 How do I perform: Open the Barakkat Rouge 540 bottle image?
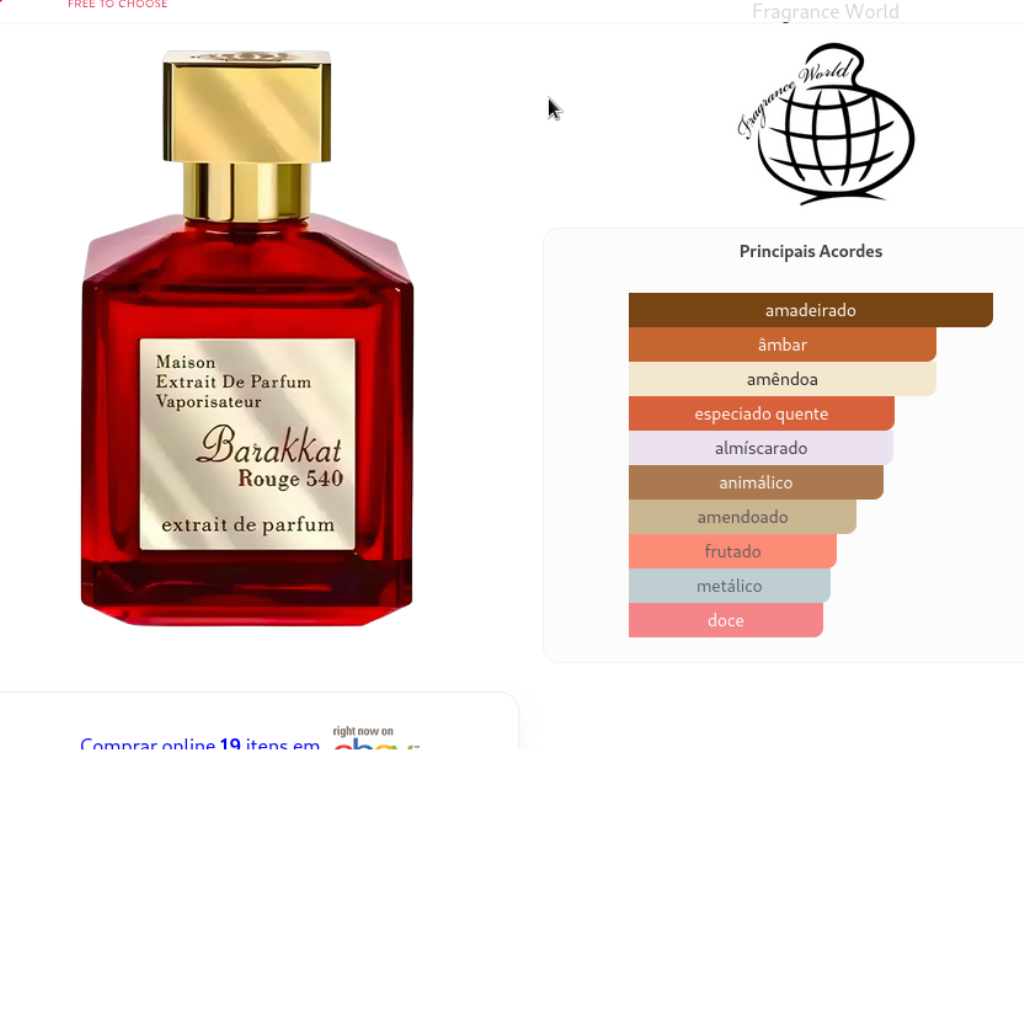pyautogui.click(x=247, y=340)
